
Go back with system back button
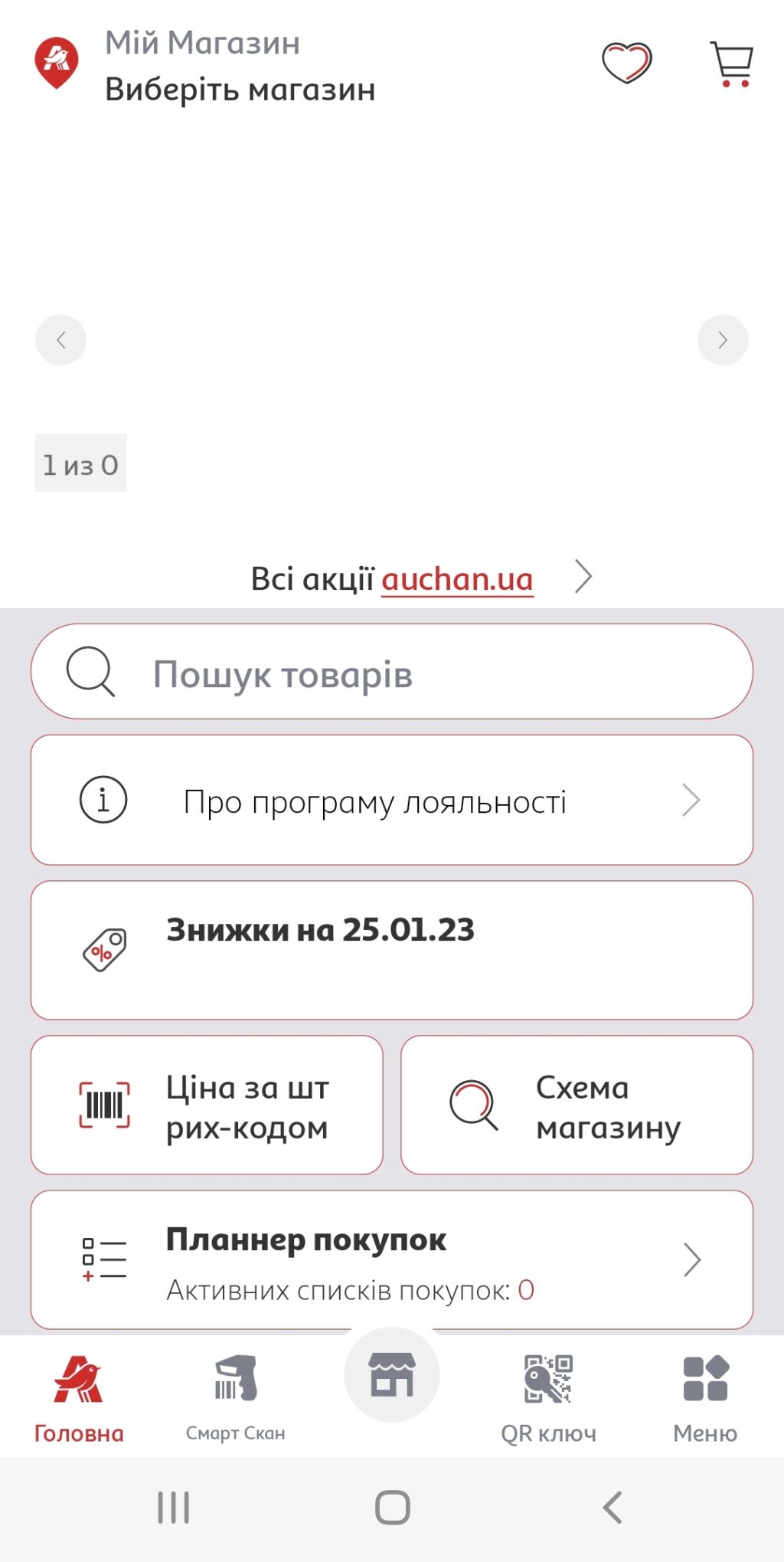(x=612, y=1508)
